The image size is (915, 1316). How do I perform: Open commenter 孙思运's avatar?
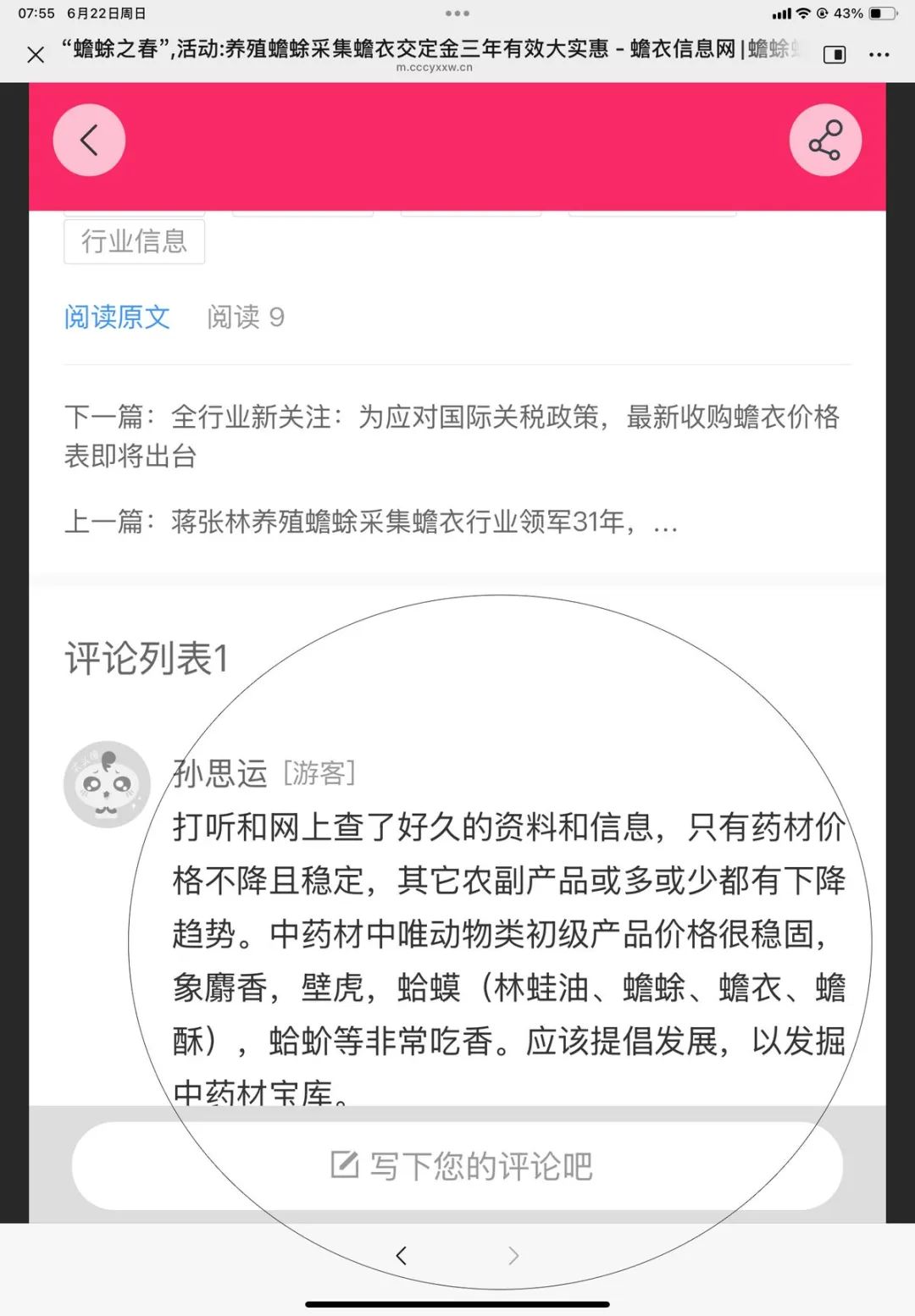[107, 785]
